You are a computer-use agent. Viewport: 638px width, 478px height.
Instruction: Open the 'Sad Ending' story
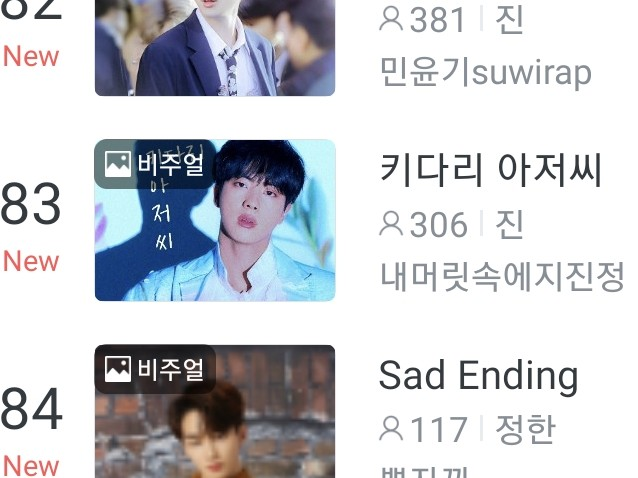coord(478,376)
